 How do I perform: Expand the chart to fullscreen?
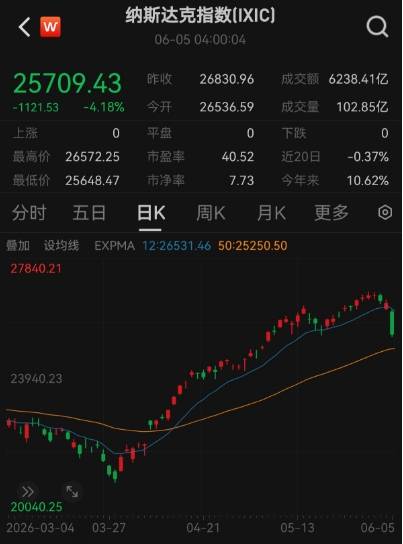click(72, 491)
